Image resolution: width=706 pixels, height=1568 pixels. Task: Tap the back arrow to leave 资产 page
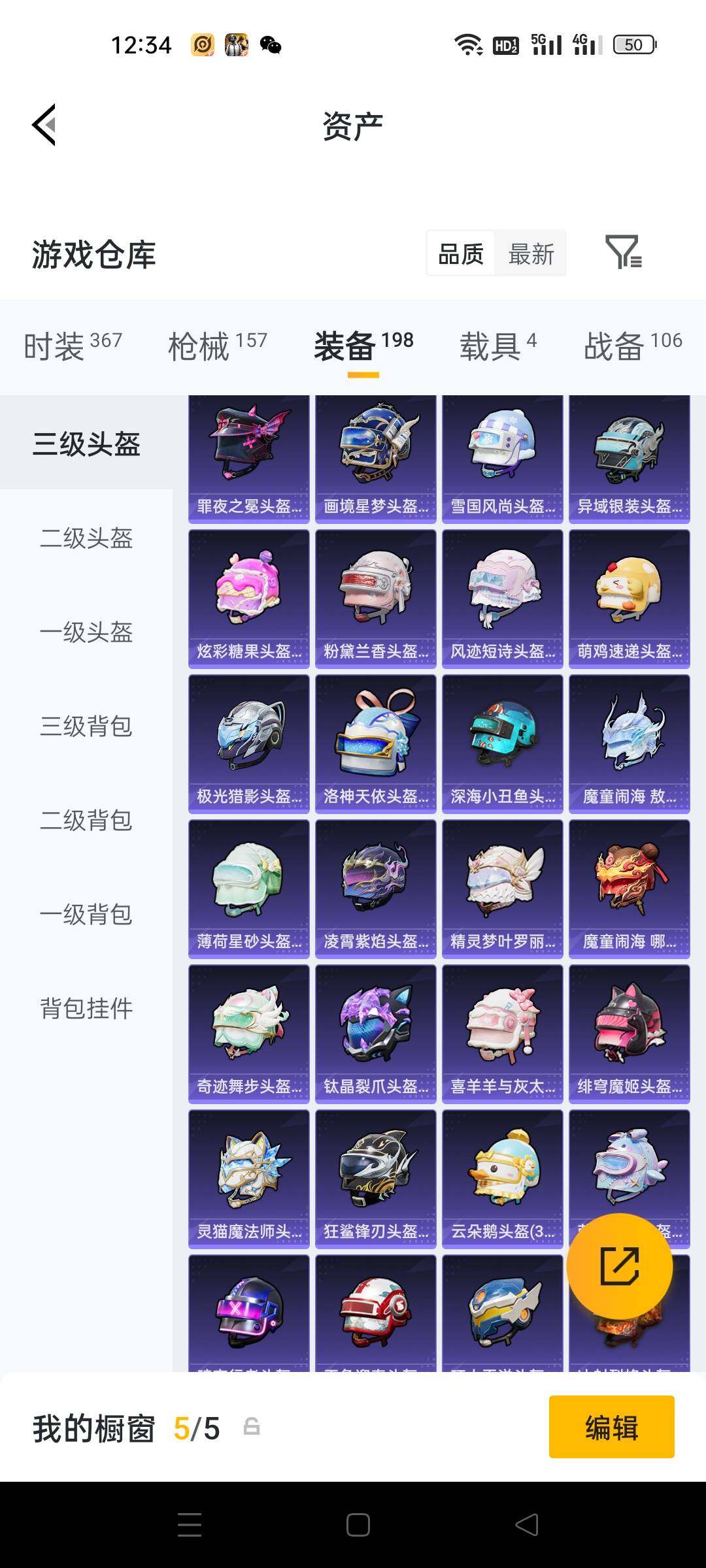click(43, 125)
